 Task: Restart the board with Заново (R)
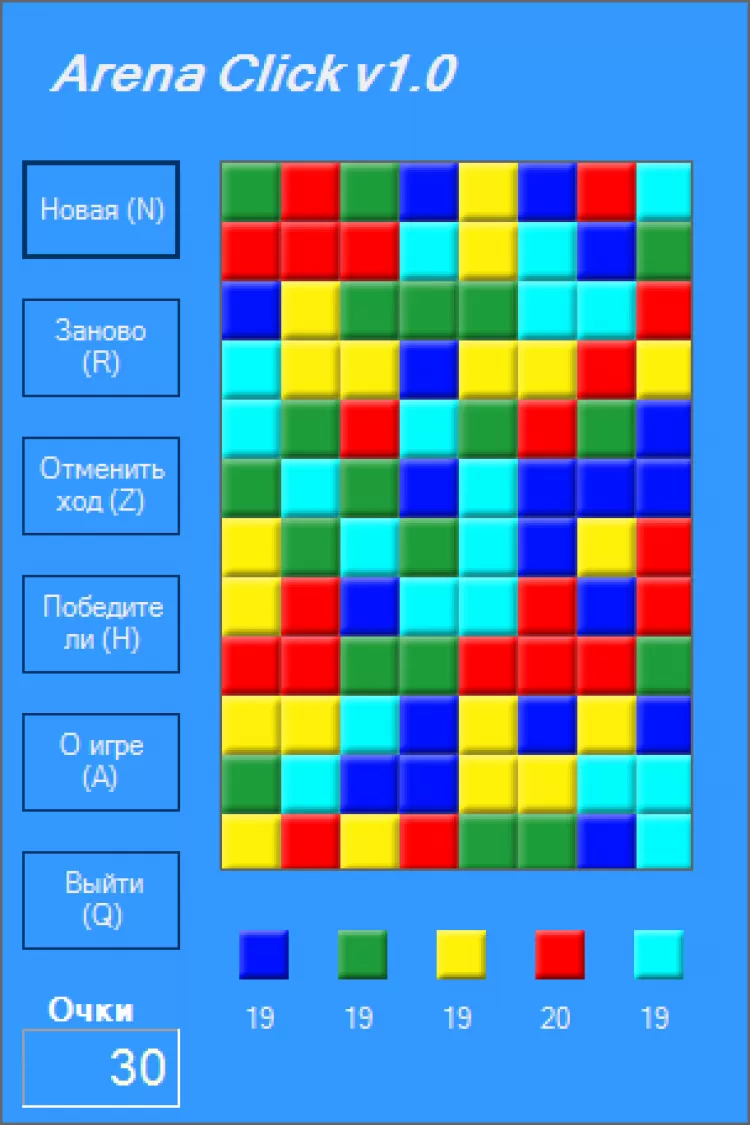tap(101, 348)
